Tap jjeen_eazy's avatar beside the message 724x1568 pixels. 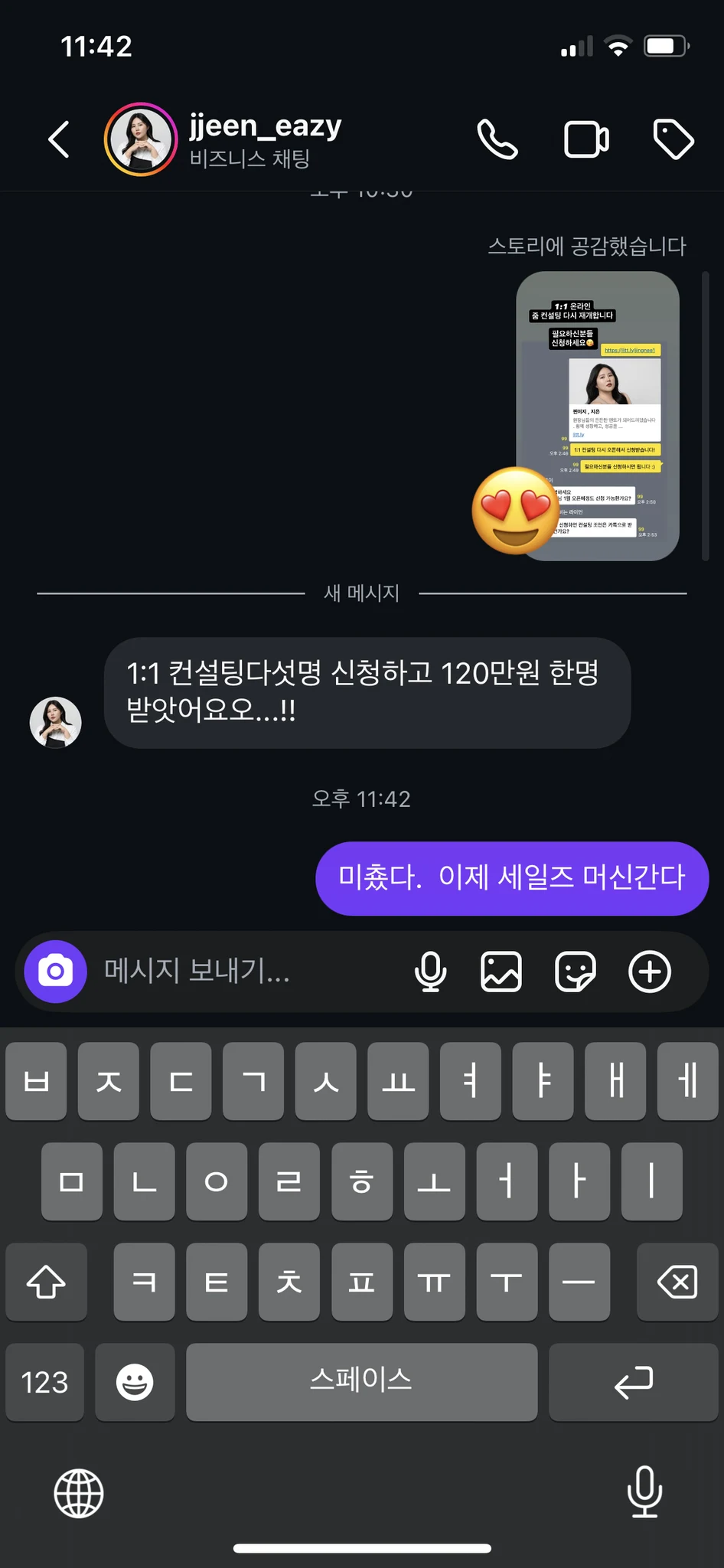click(x=55, y=722)
